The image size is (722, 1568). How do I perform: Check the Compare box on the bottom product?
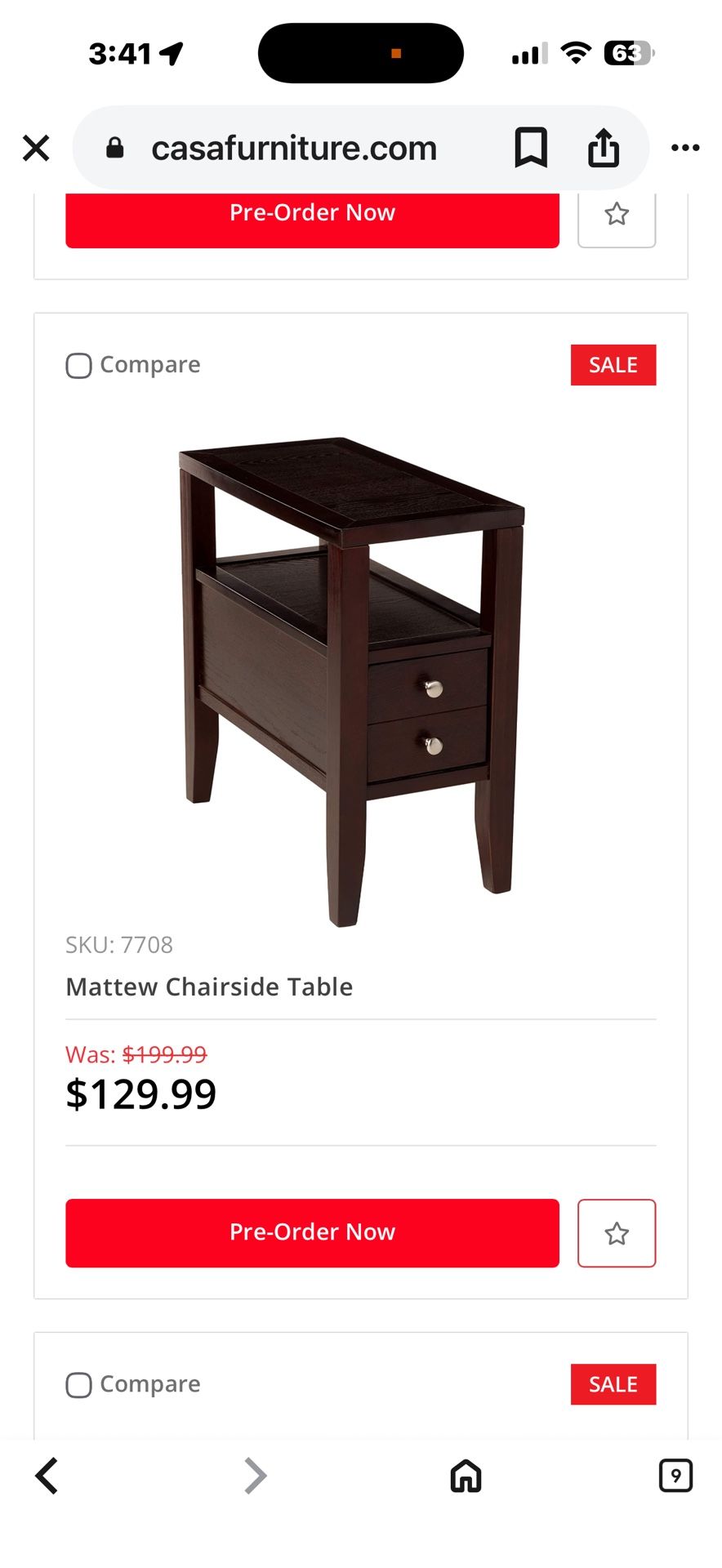[x=78, y=1385]
